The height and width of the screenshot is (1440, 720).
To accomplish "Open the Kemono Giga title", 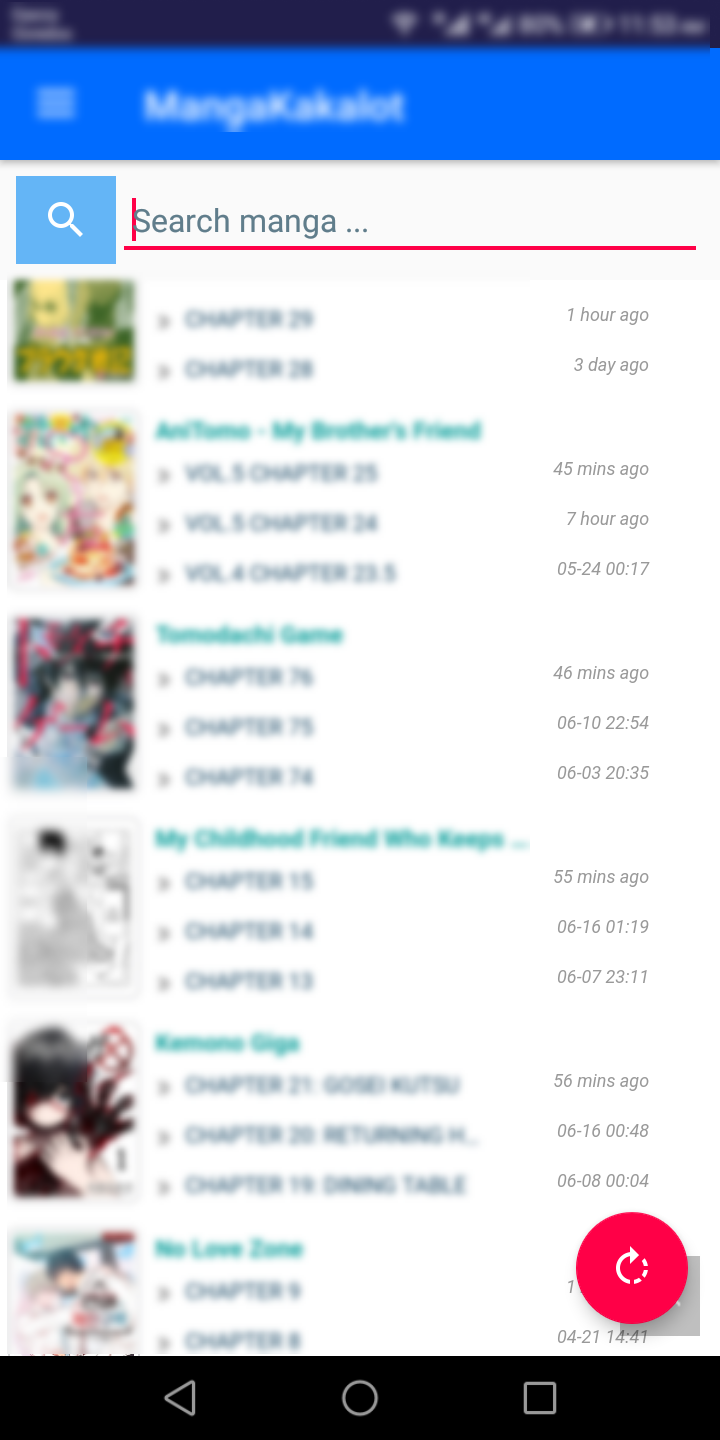I will point(227,1043).
